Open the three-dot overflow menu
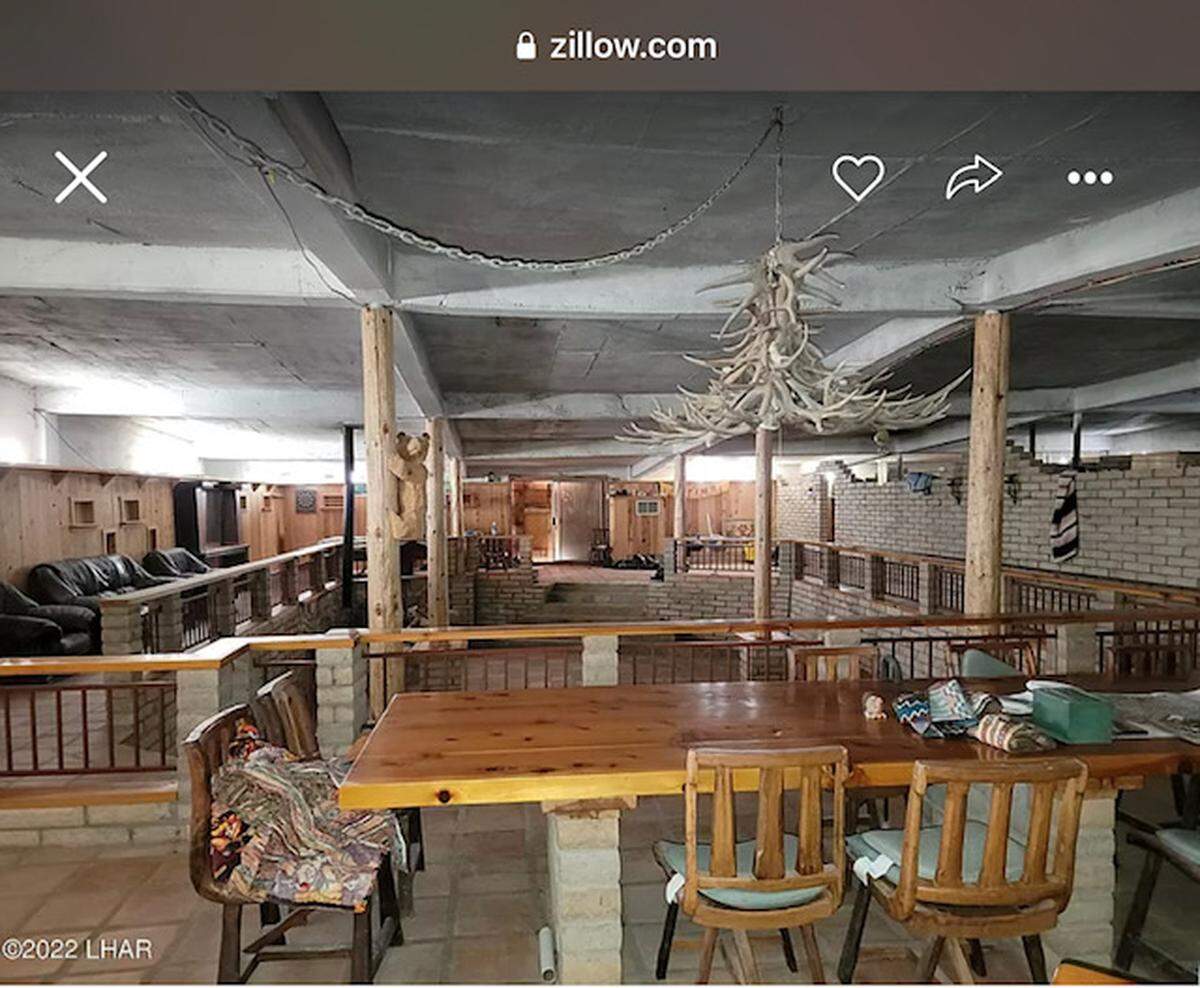This screenshot has height=988, width=1200. click(x=1089, y=178)
